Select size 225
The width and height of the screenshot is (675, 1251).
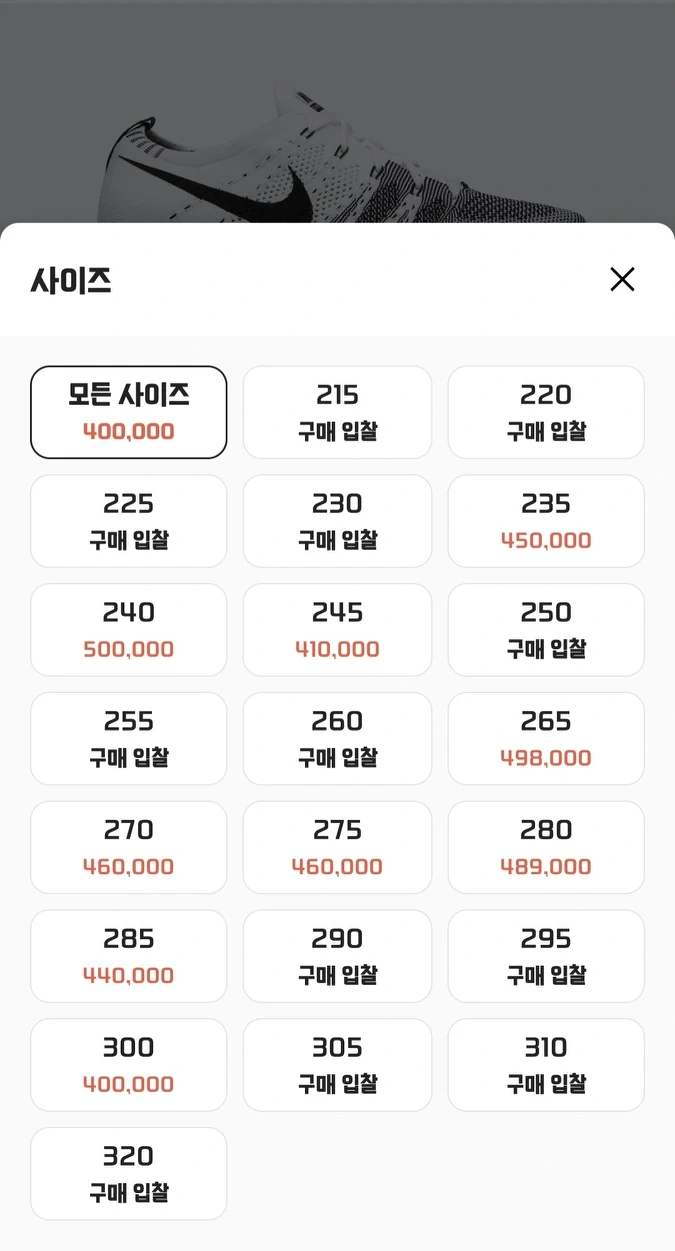tap(129, 521)
